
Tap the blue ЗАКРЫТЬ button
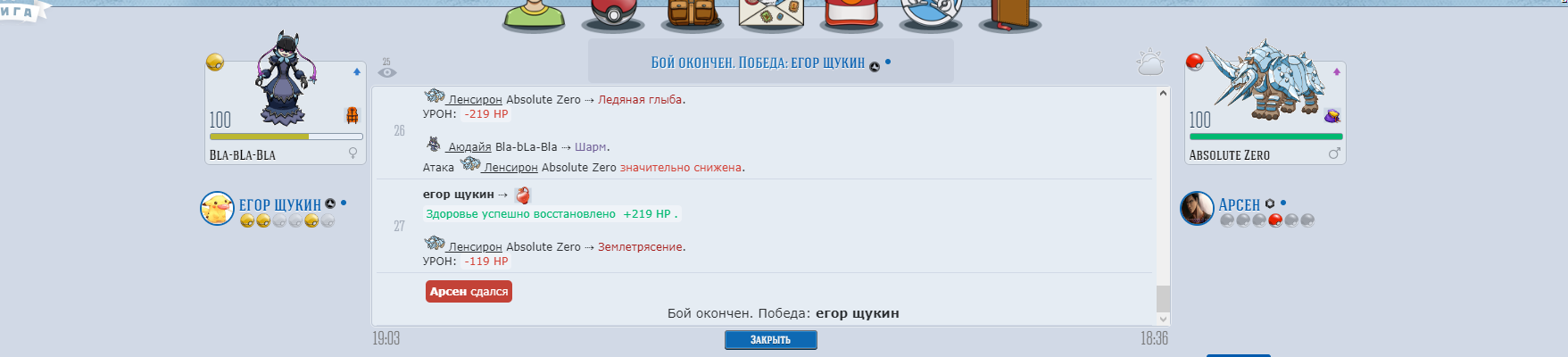pos(770,340)
